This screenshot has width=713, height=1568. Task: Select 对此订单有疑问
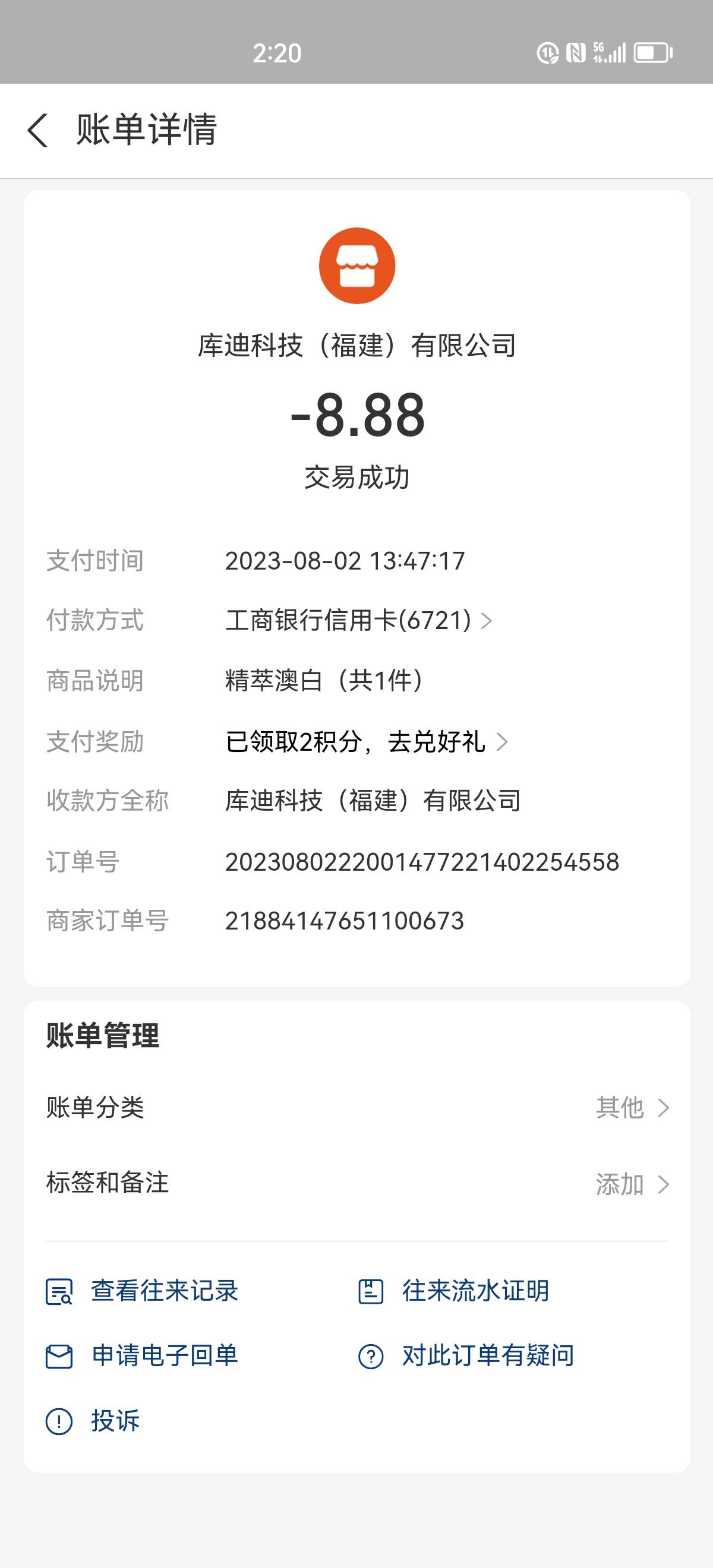tap(466, 1355)
